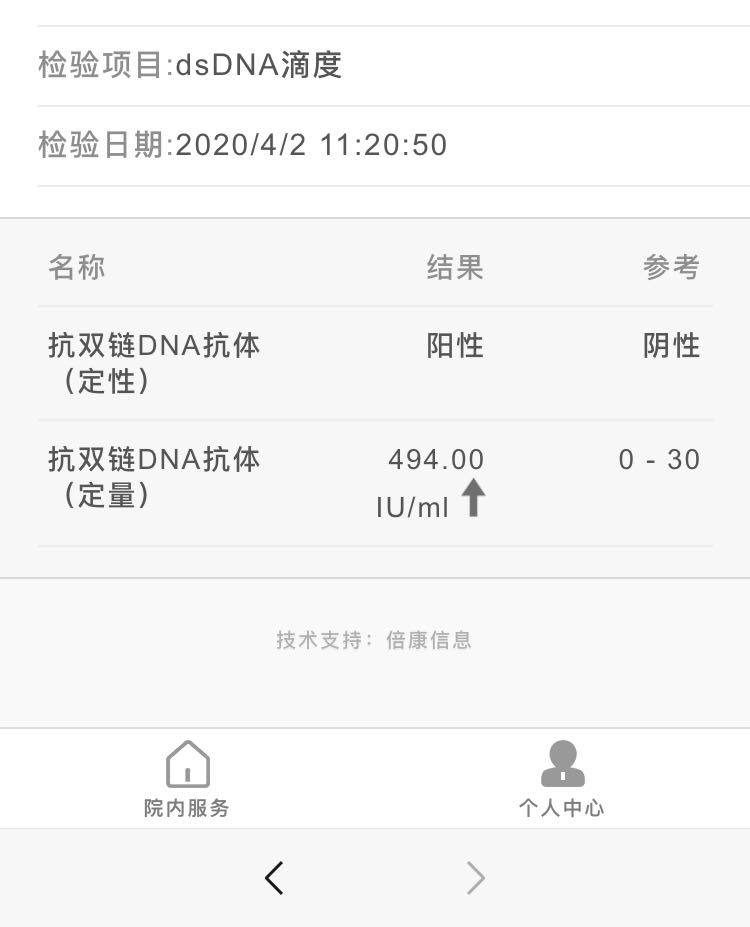Image resolution: width=750 pixels, height=927 pixels.
Task: Open the 院内服务 tab
Action: pyautogui.click(x=187, y=779)
